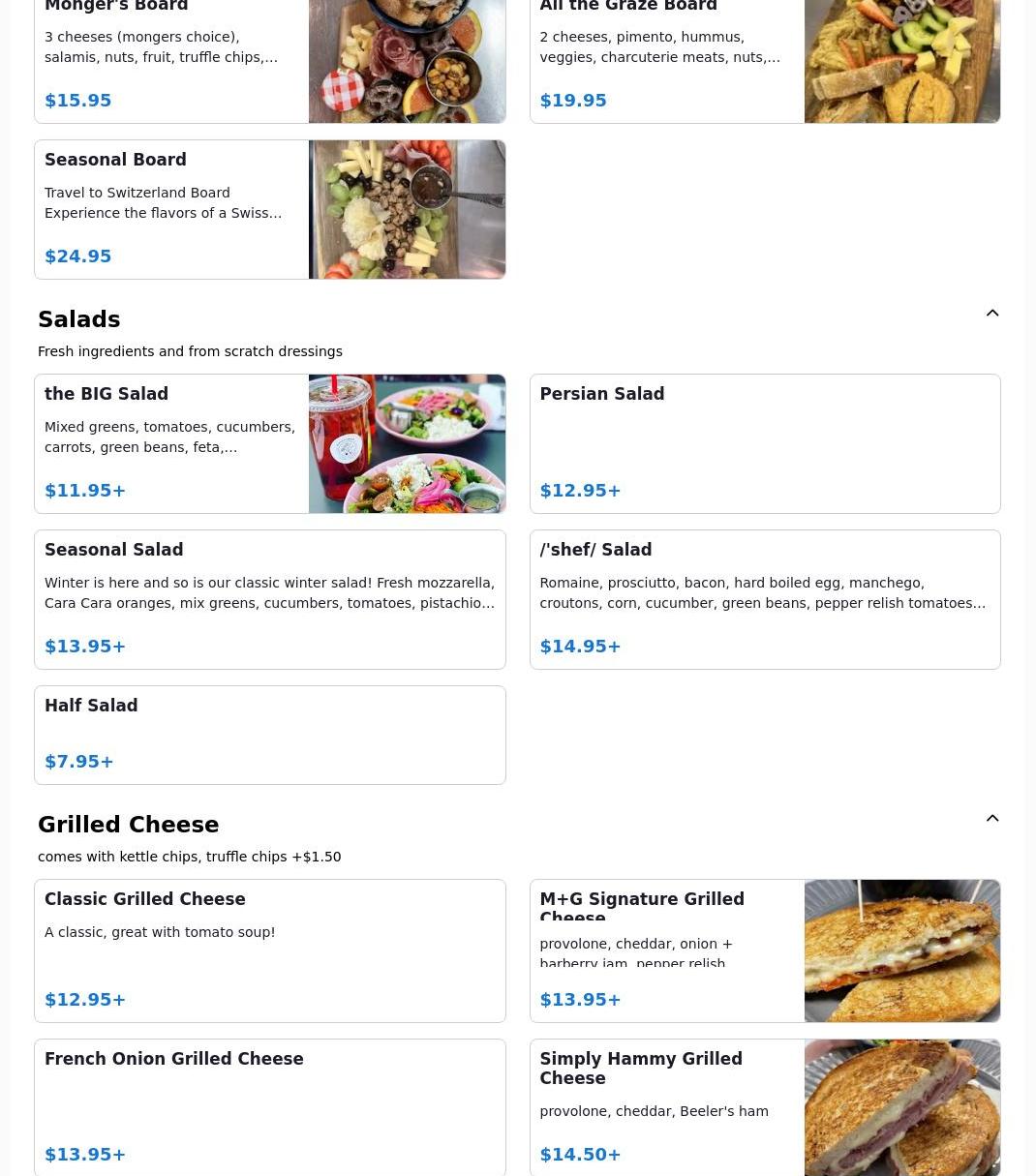The image size is (1036, 1176).
Task: View the Seasonal Salad details
Action: click(270, 599)
